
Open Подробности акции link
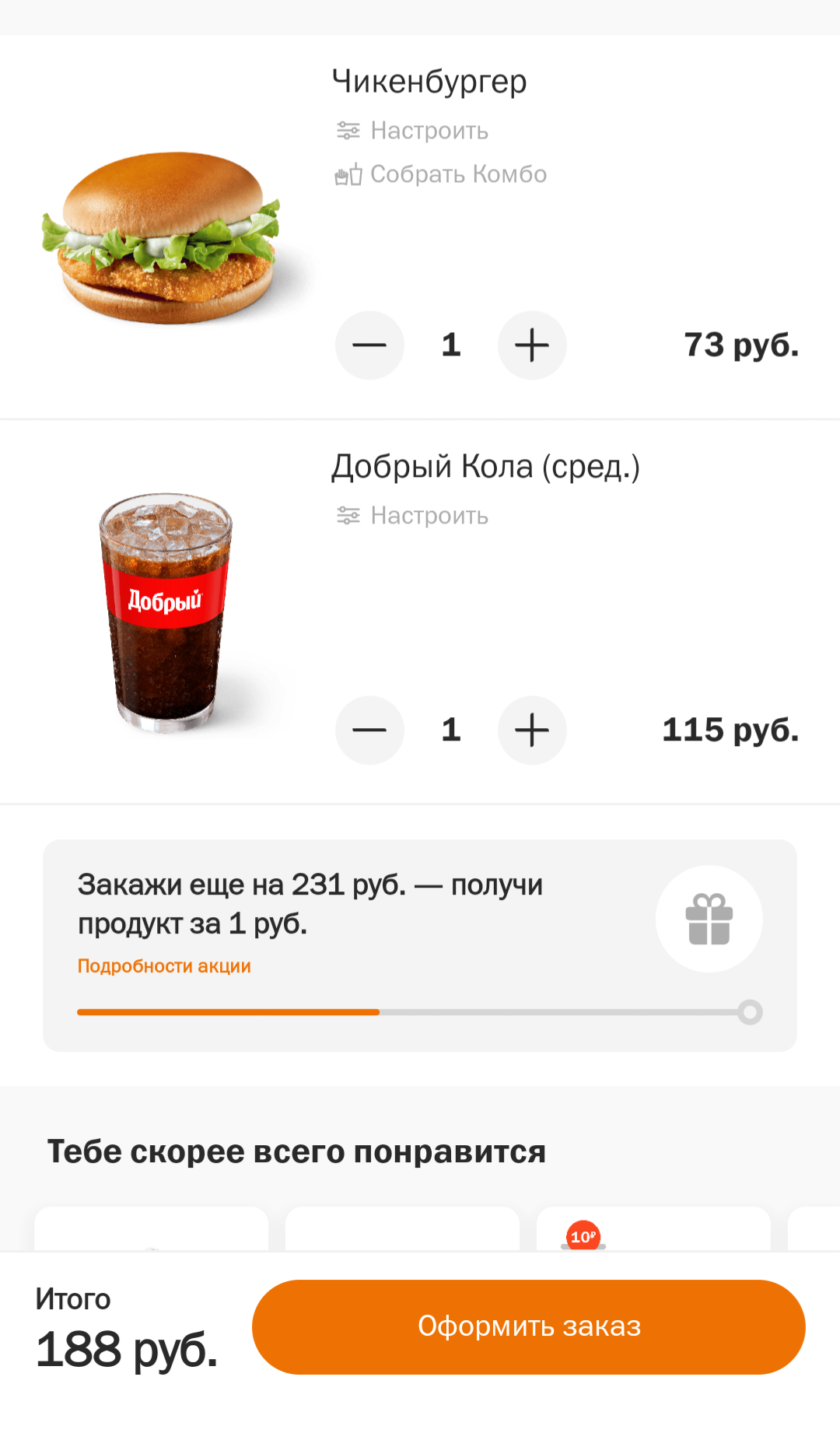[x=164, y=966]
